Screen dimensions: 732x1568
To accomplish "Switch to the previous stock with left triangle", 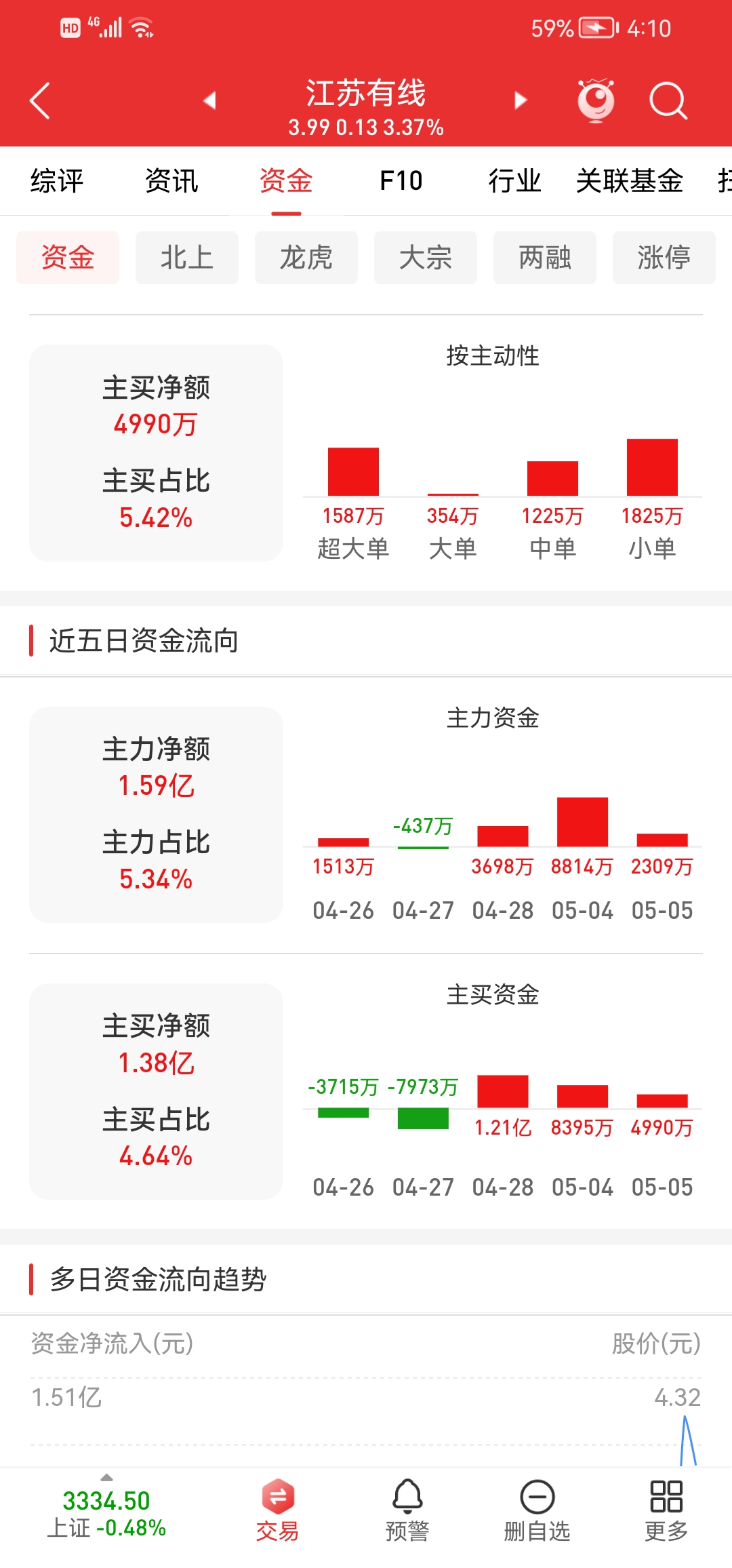I will point(209,100).
